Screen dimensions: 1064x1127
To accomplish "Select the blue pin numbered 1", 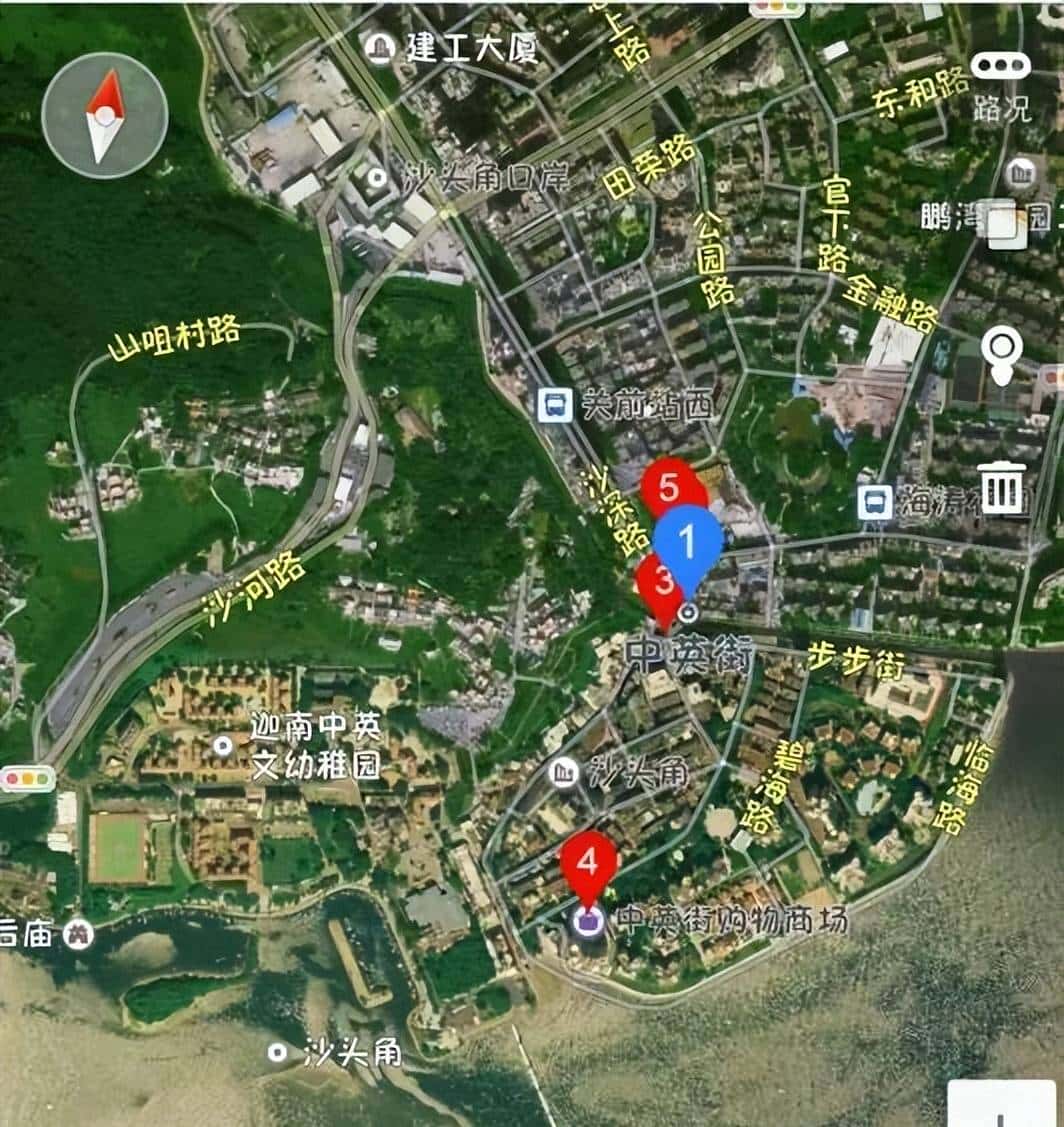I will (x=688, y=545).
